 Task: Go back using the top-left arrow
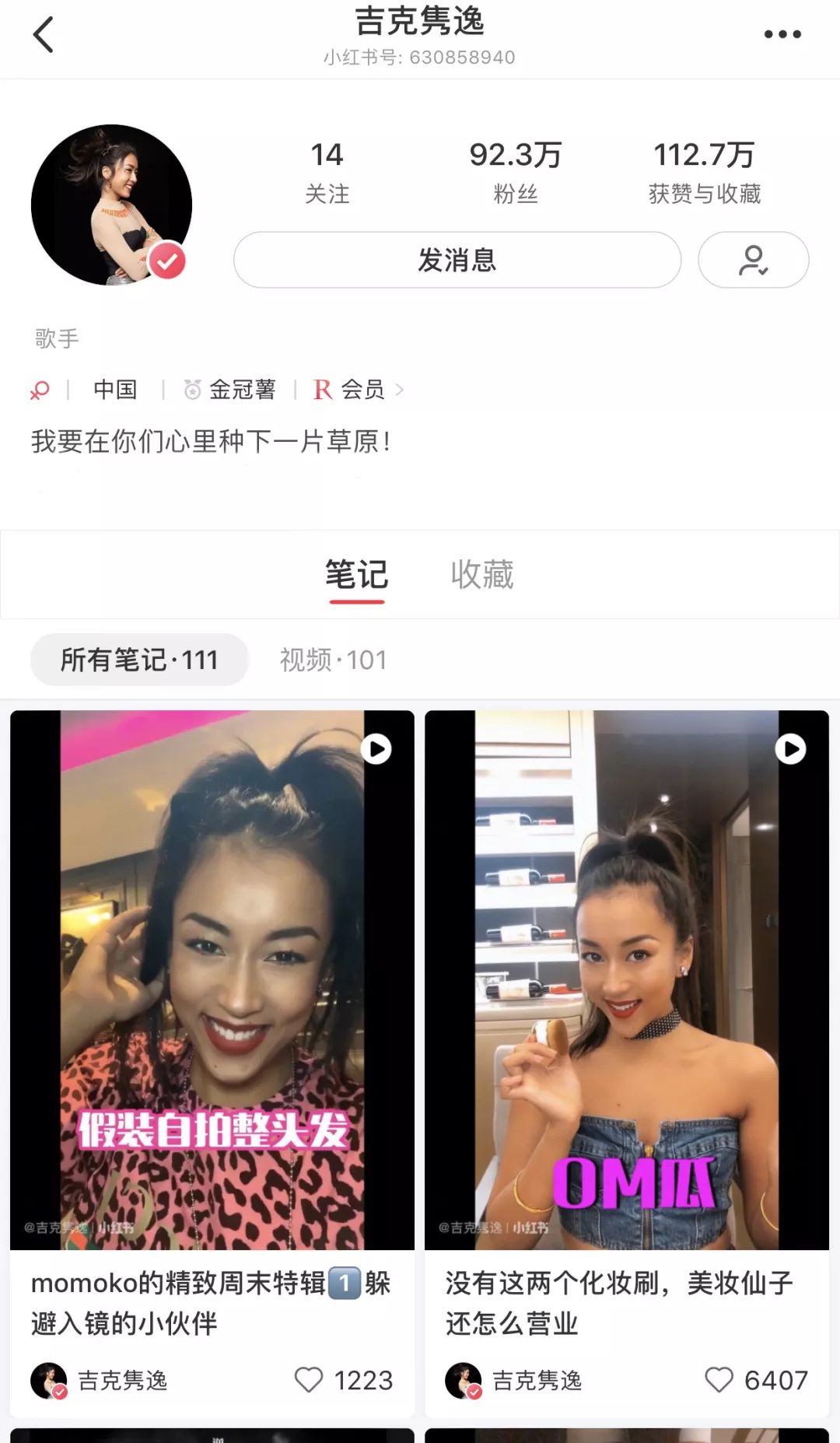44,35
